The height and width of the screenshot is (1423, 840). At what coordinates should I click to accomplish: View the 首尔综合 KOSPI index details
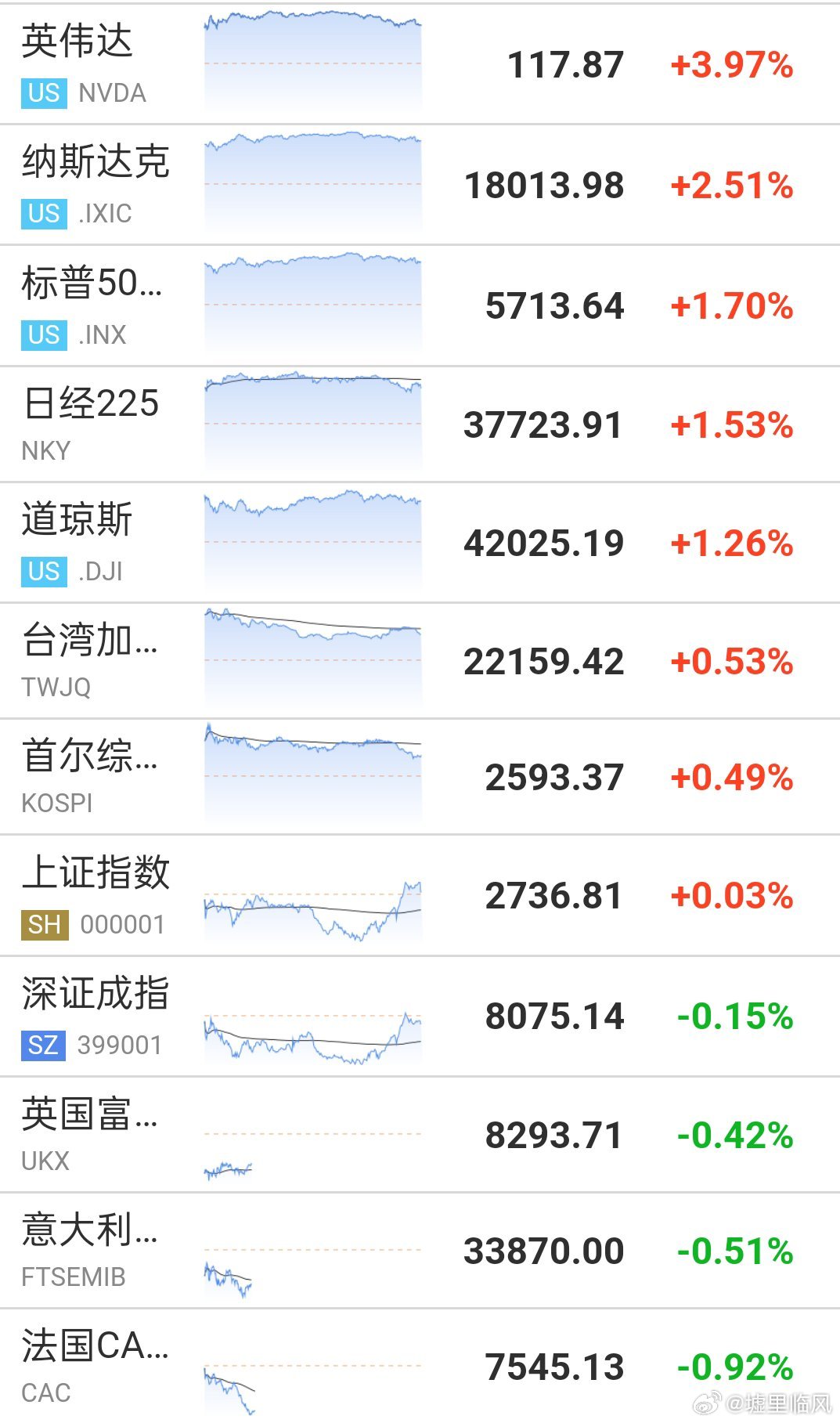click(x=420, y=777)
